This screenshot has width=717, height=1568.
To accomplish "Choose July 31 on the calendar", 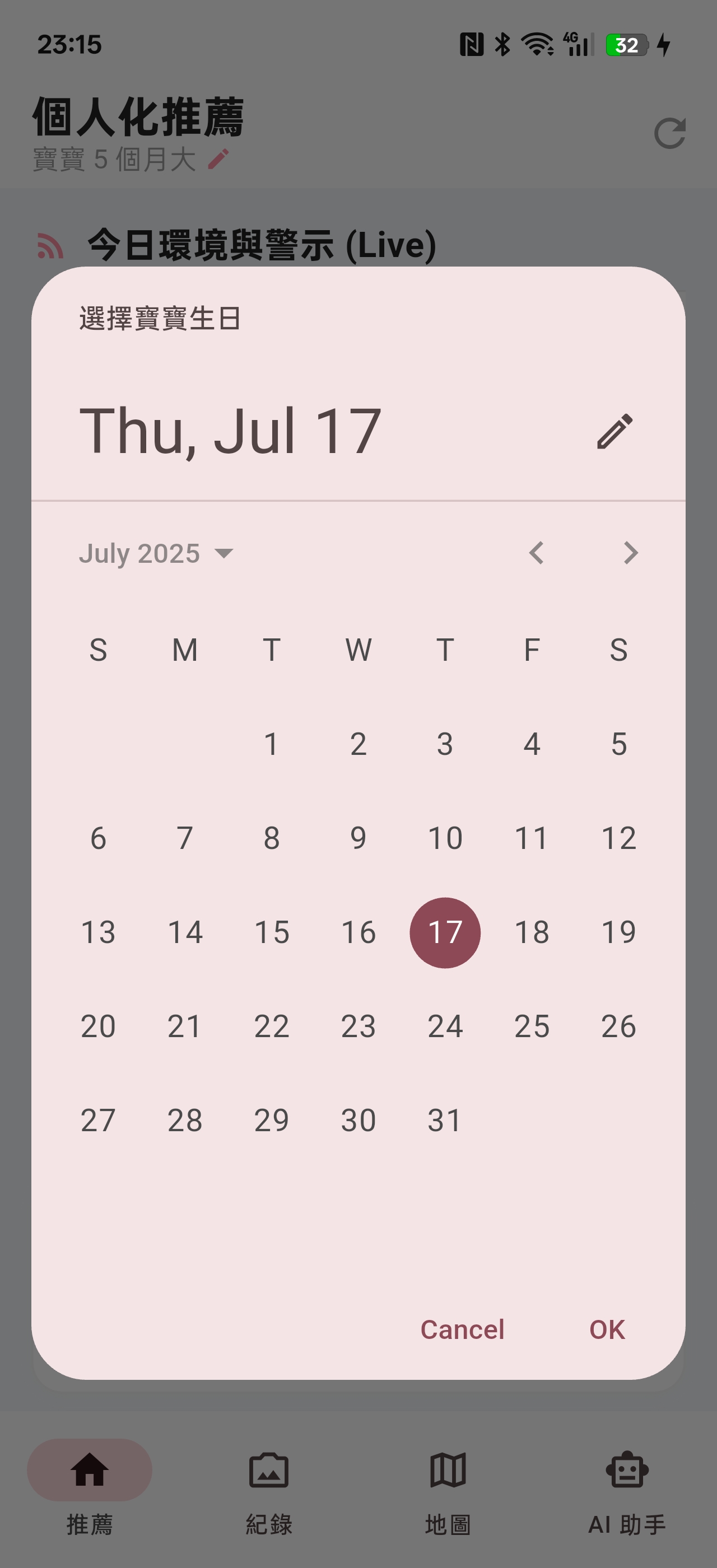I will (x=445, y=1120).
